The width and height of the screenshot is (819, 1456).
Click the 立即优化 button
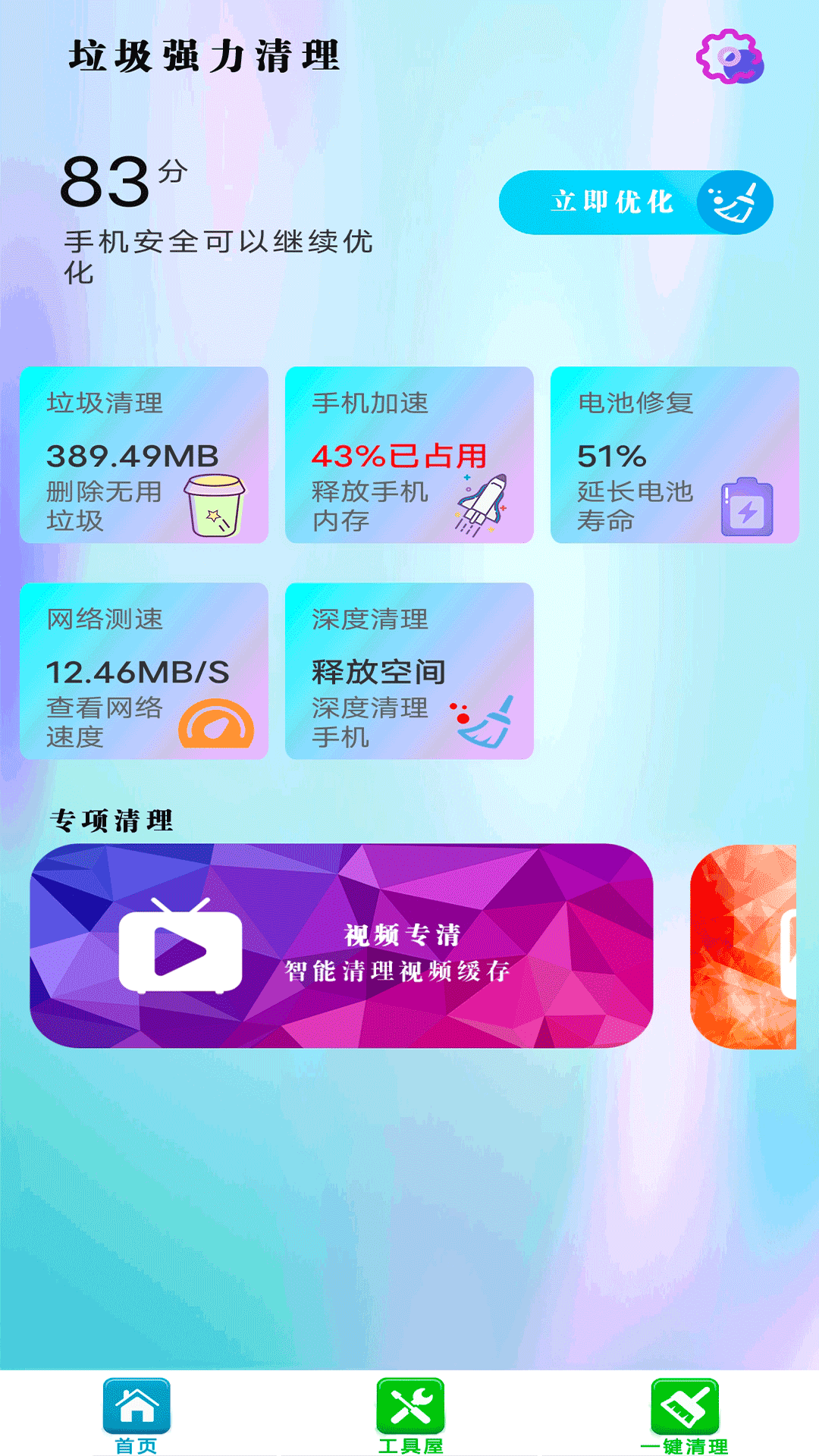(635, 200)
